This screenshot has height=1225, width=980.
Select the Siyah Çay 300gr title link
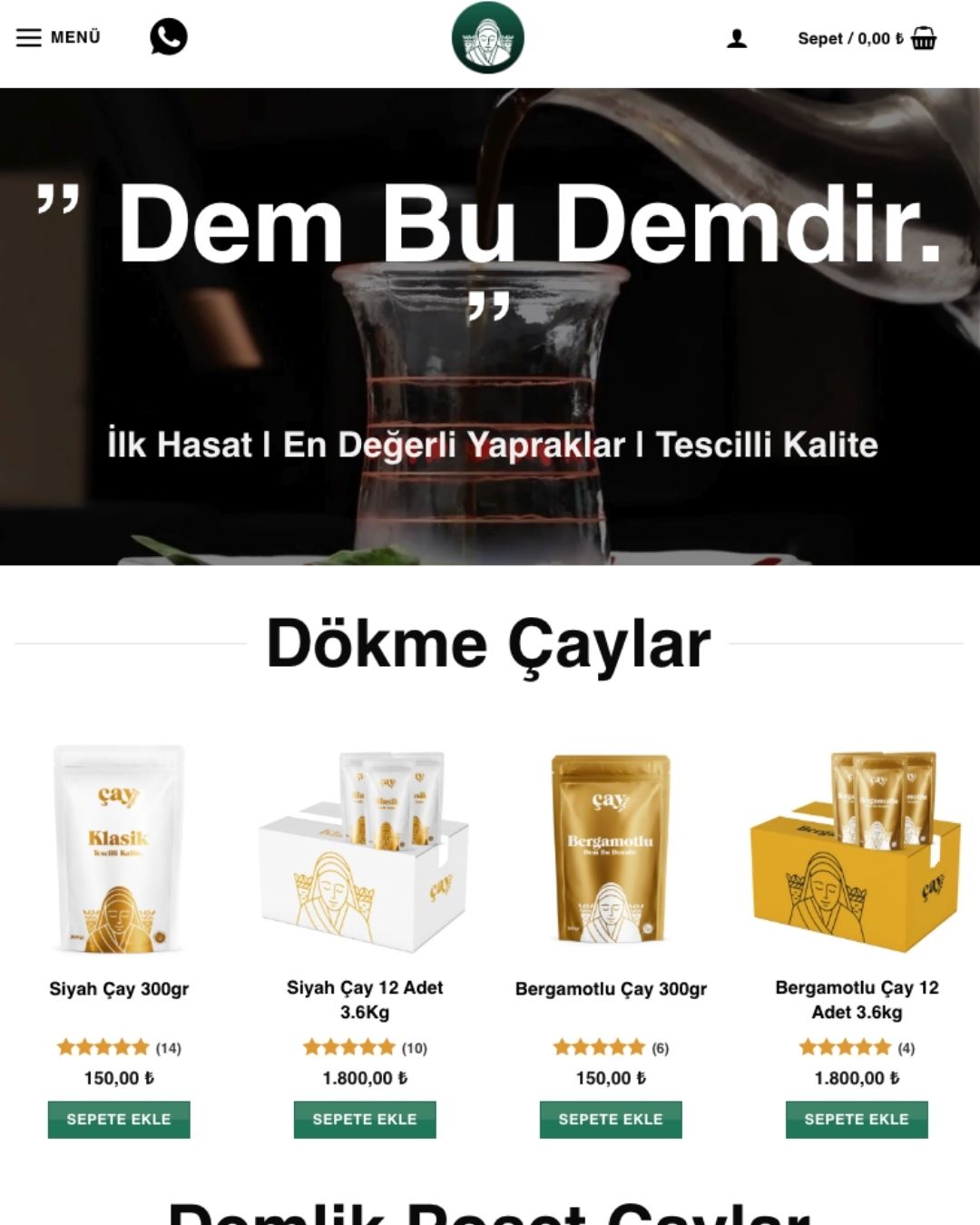[119, 989]
